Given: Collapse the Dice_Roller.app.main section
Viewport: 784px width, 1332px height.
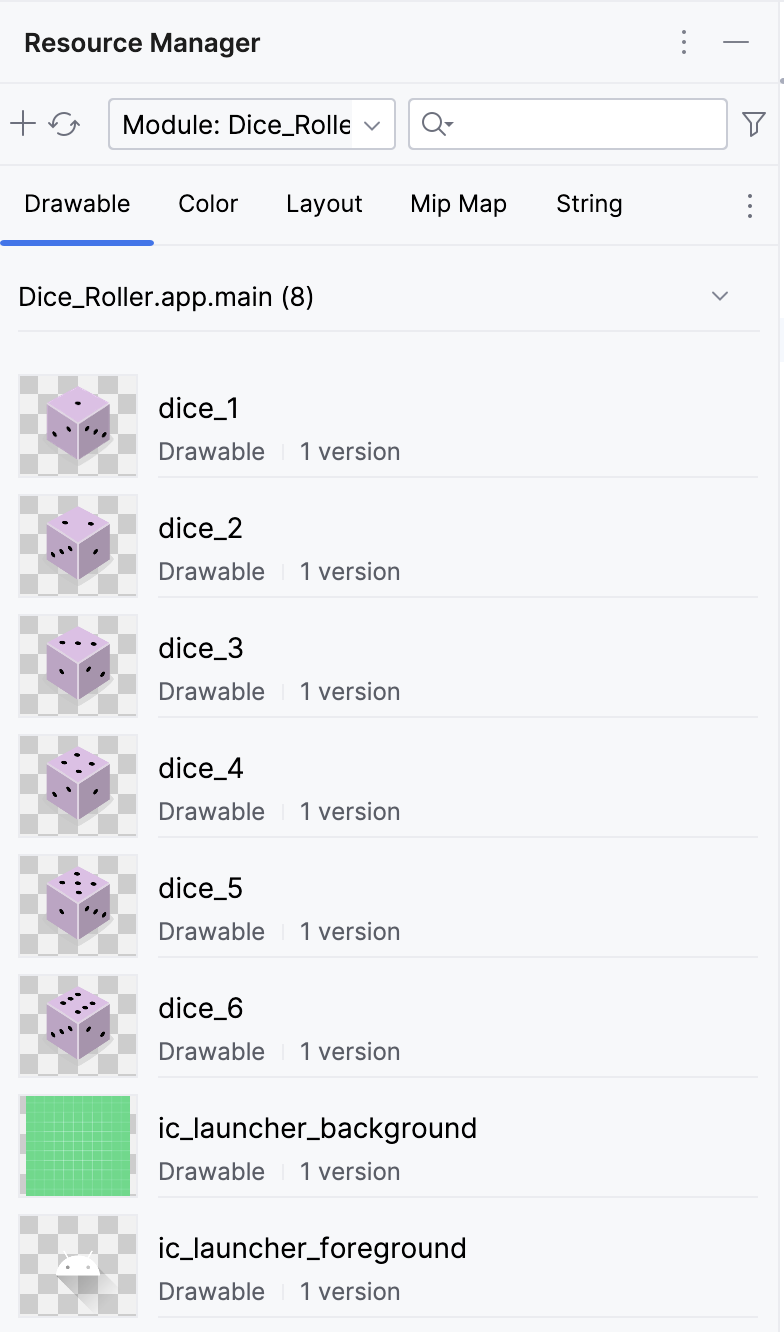Looking at the screenshot, I should (719, 297).
